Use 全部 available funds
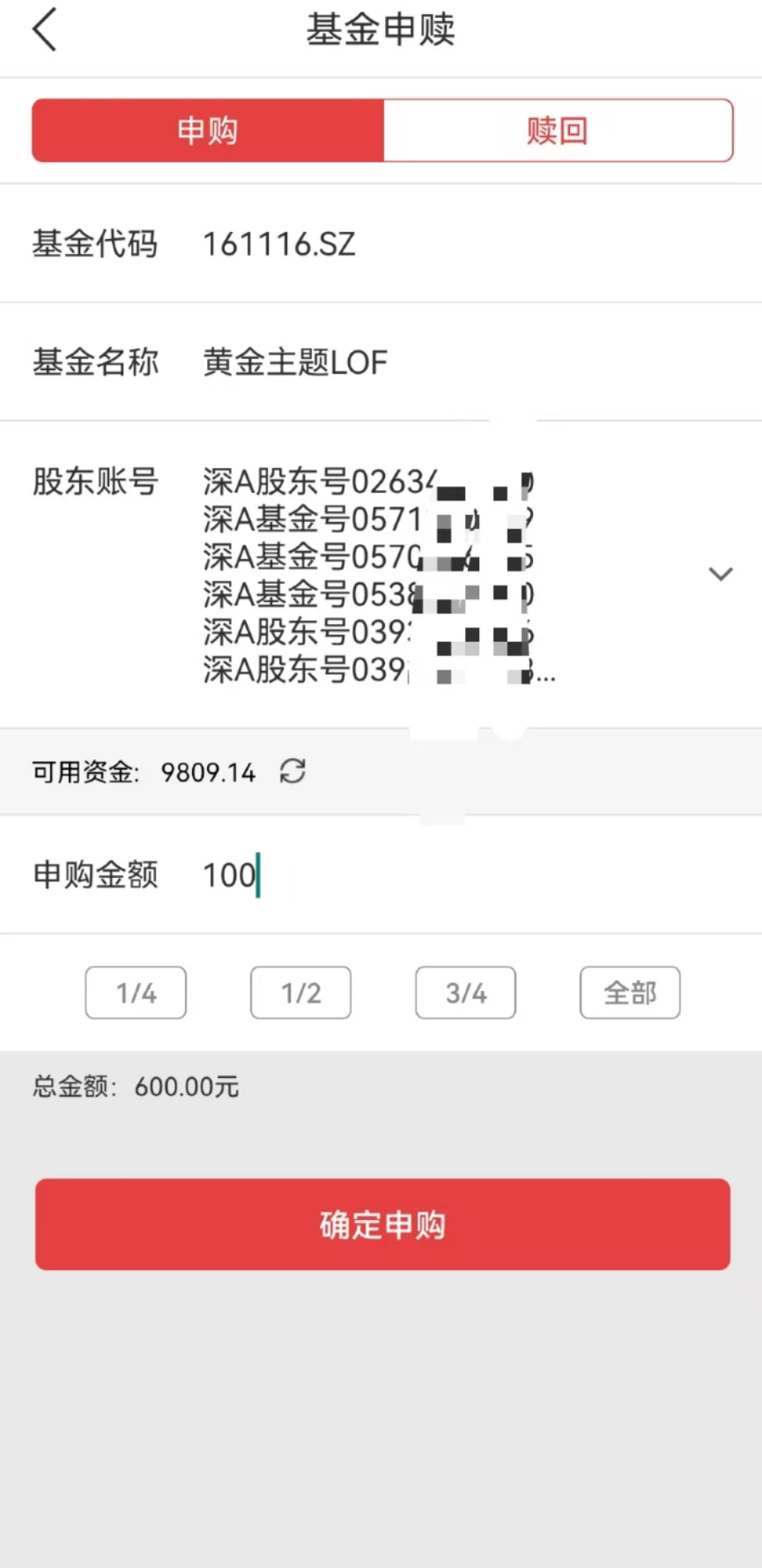This screenshot has height=1568, width=762. (629, 992)
